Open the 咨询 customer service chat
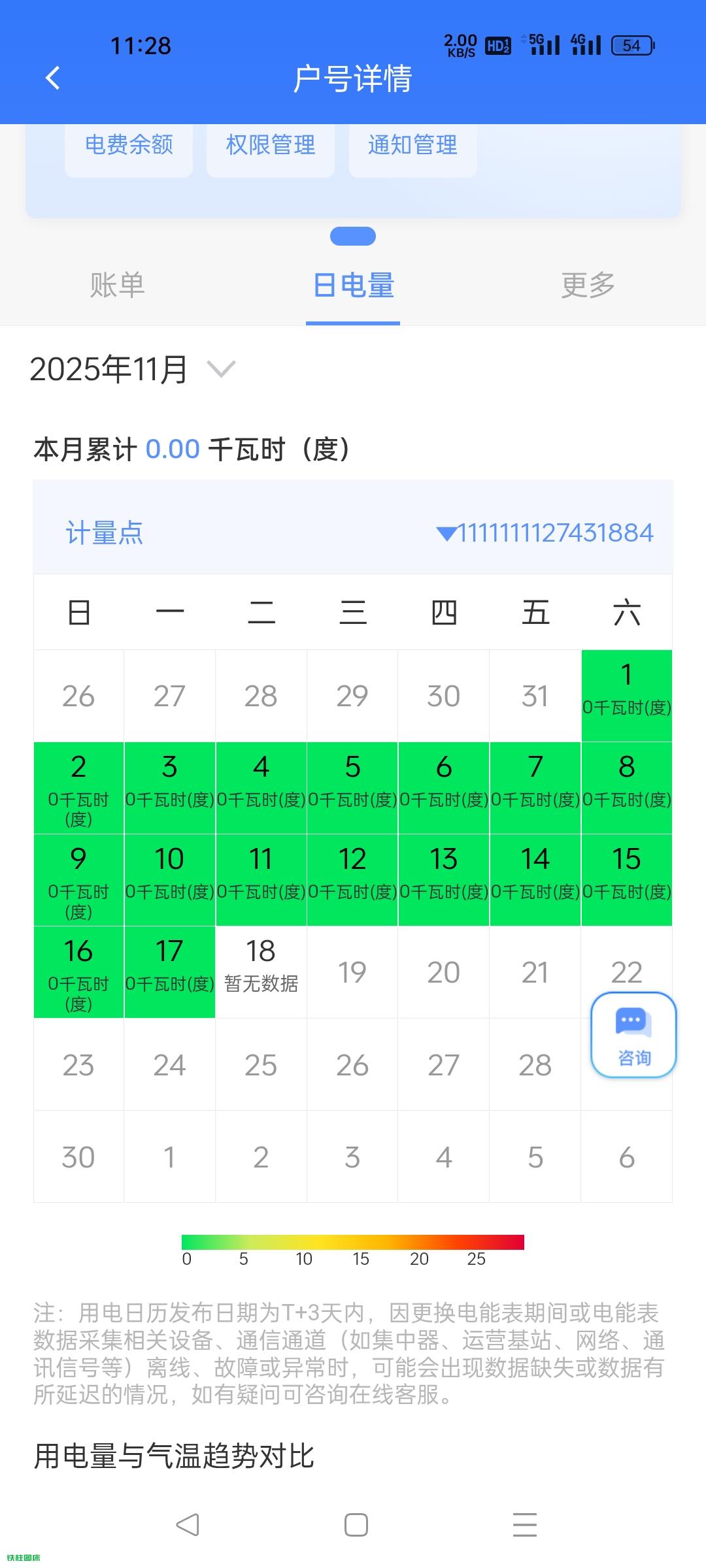The height and width of the screenshot is (1568, 706). point(633,1034)
